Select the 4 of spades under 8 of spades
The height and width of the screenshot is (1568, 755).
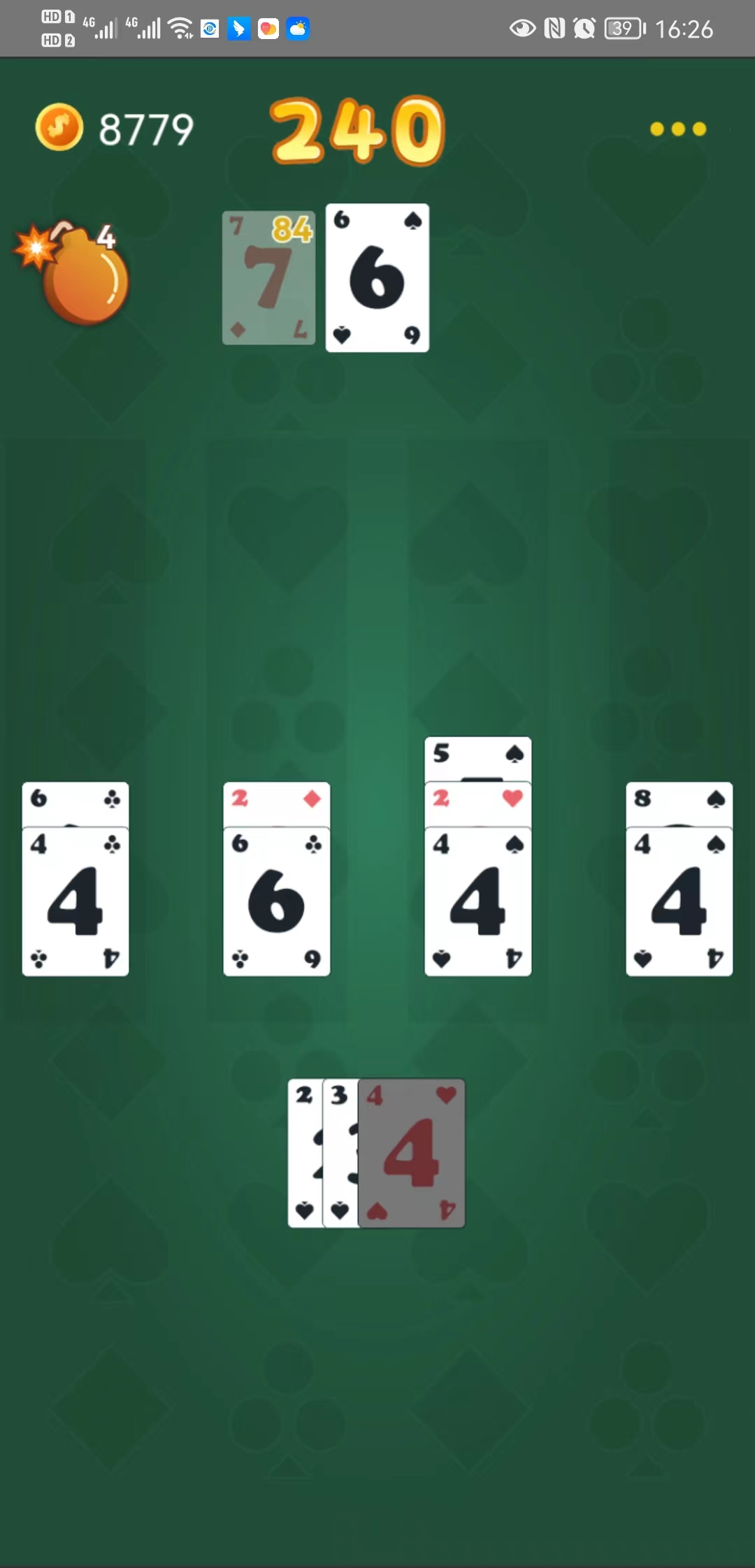point(679,901)
